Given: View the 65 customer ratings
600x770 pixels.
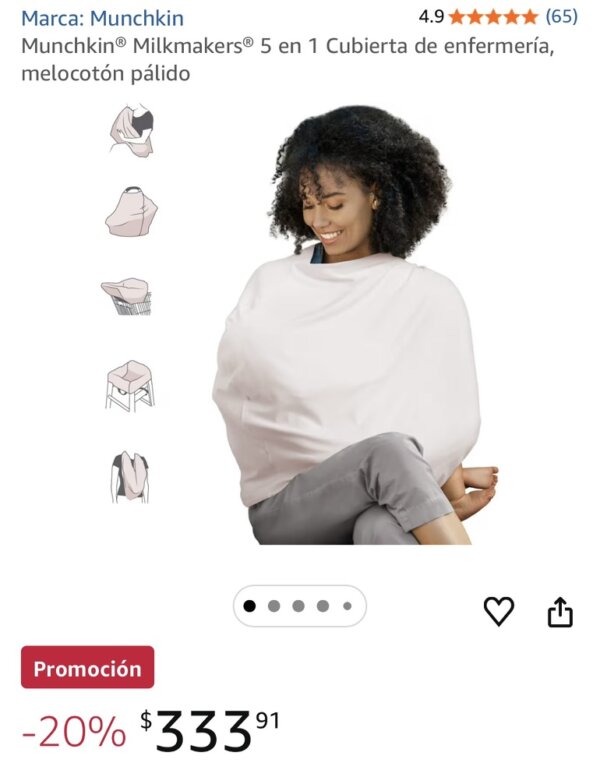Looking at the screenshot, I should pos(561,17).
